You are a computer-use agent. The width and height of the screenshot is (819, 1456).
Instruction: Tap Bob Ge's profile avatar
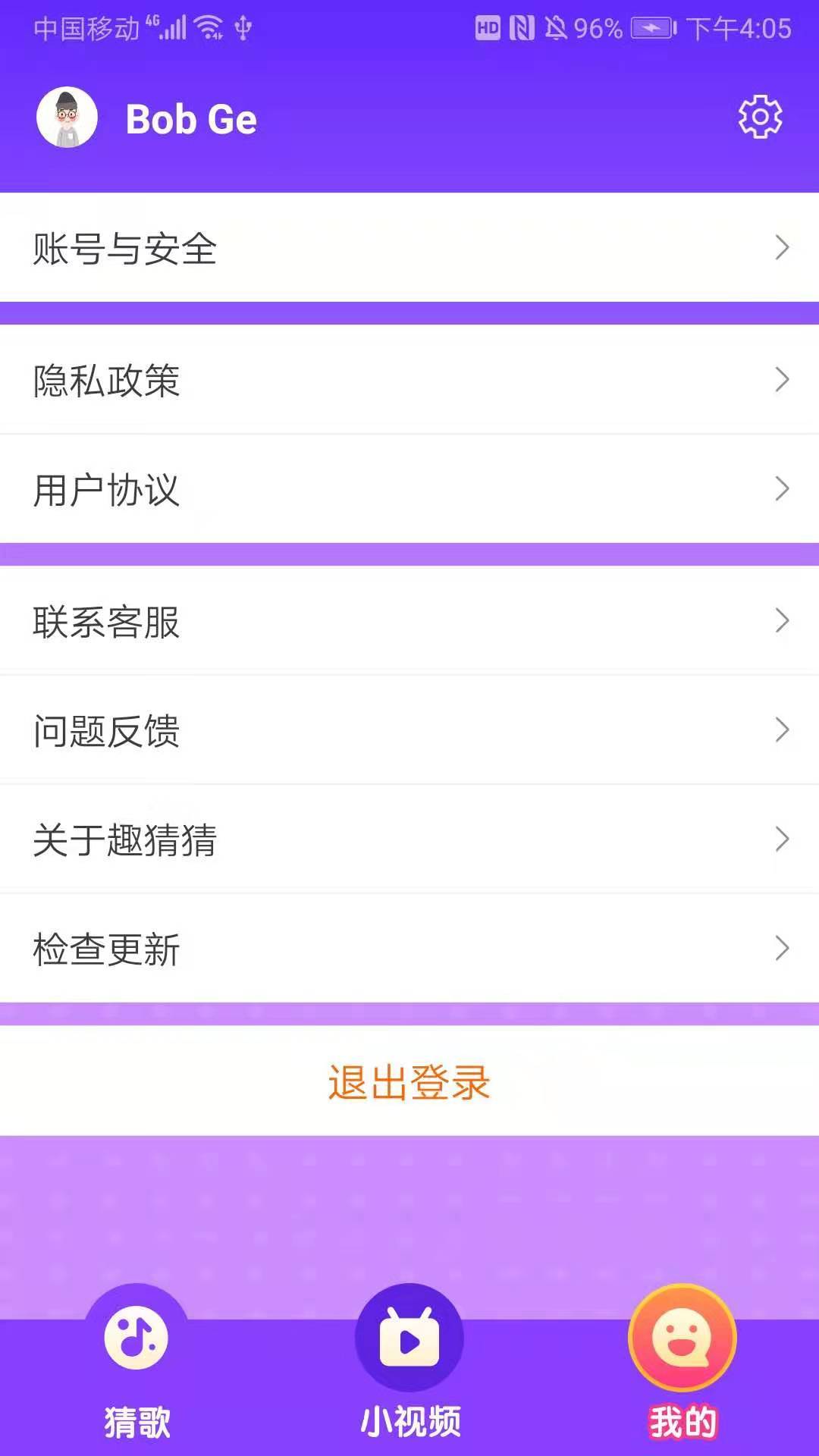coord(67,118)
